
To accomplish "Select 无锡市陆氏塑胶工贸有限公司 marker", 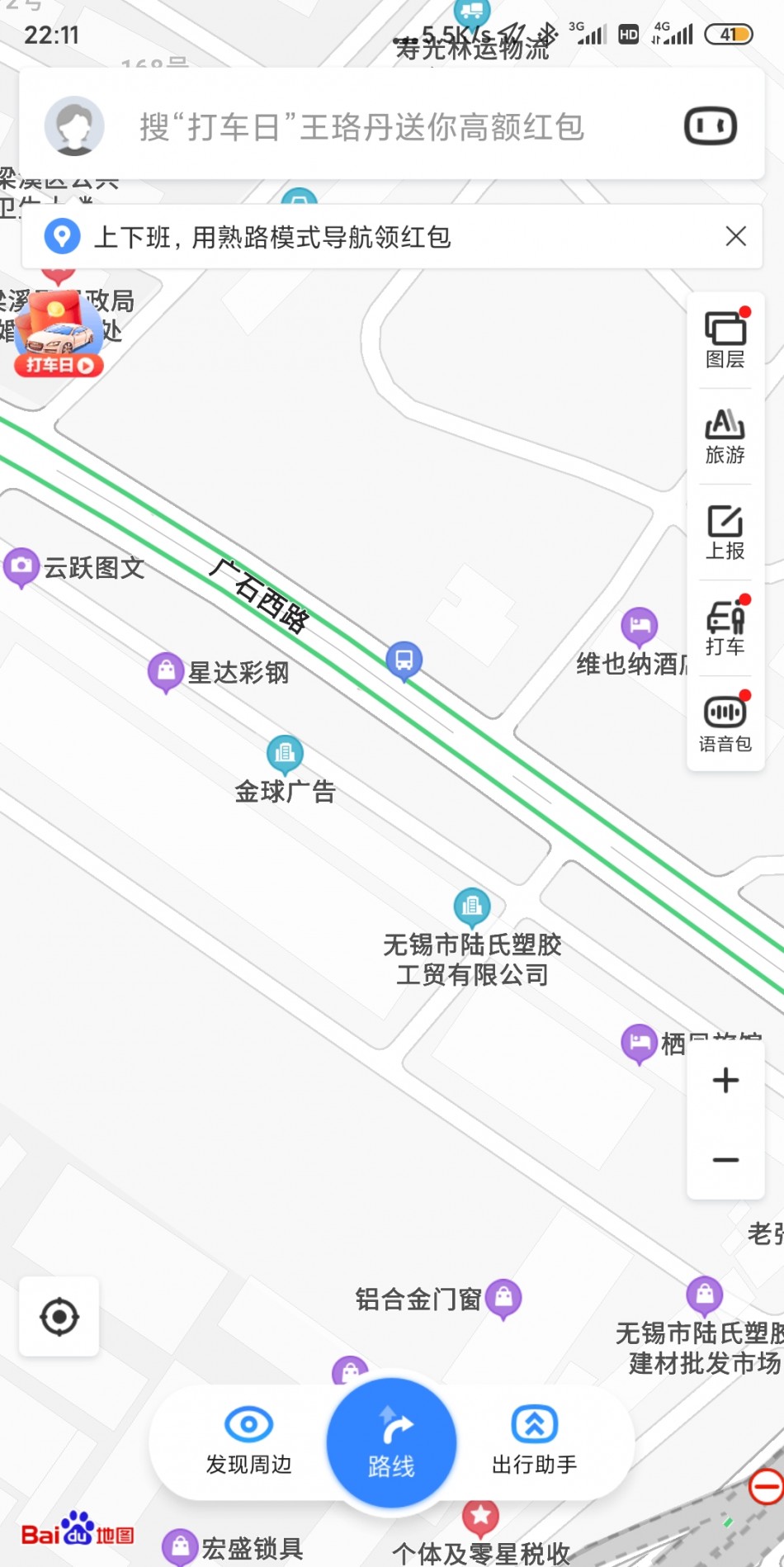I will click(x=472, y=907).
